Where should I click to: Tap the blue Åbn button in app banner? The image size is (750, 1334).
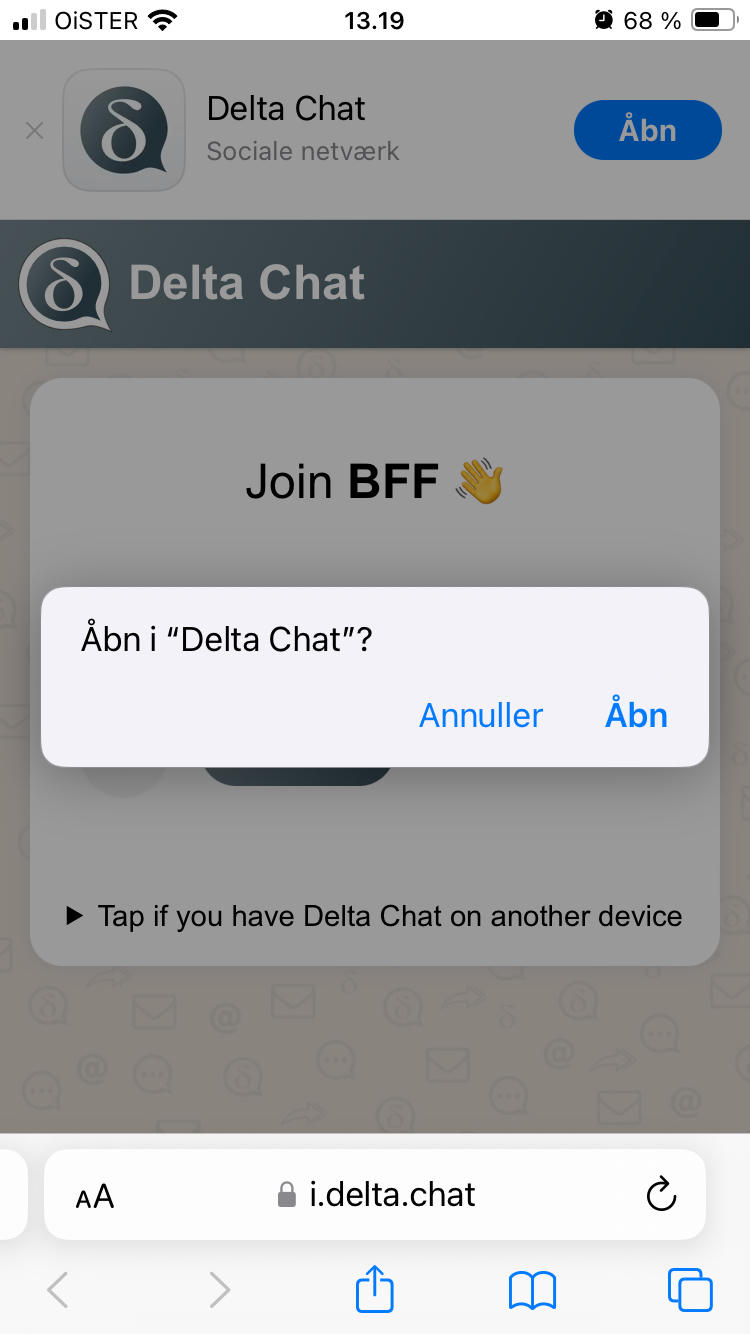click(x=647, y=130)
